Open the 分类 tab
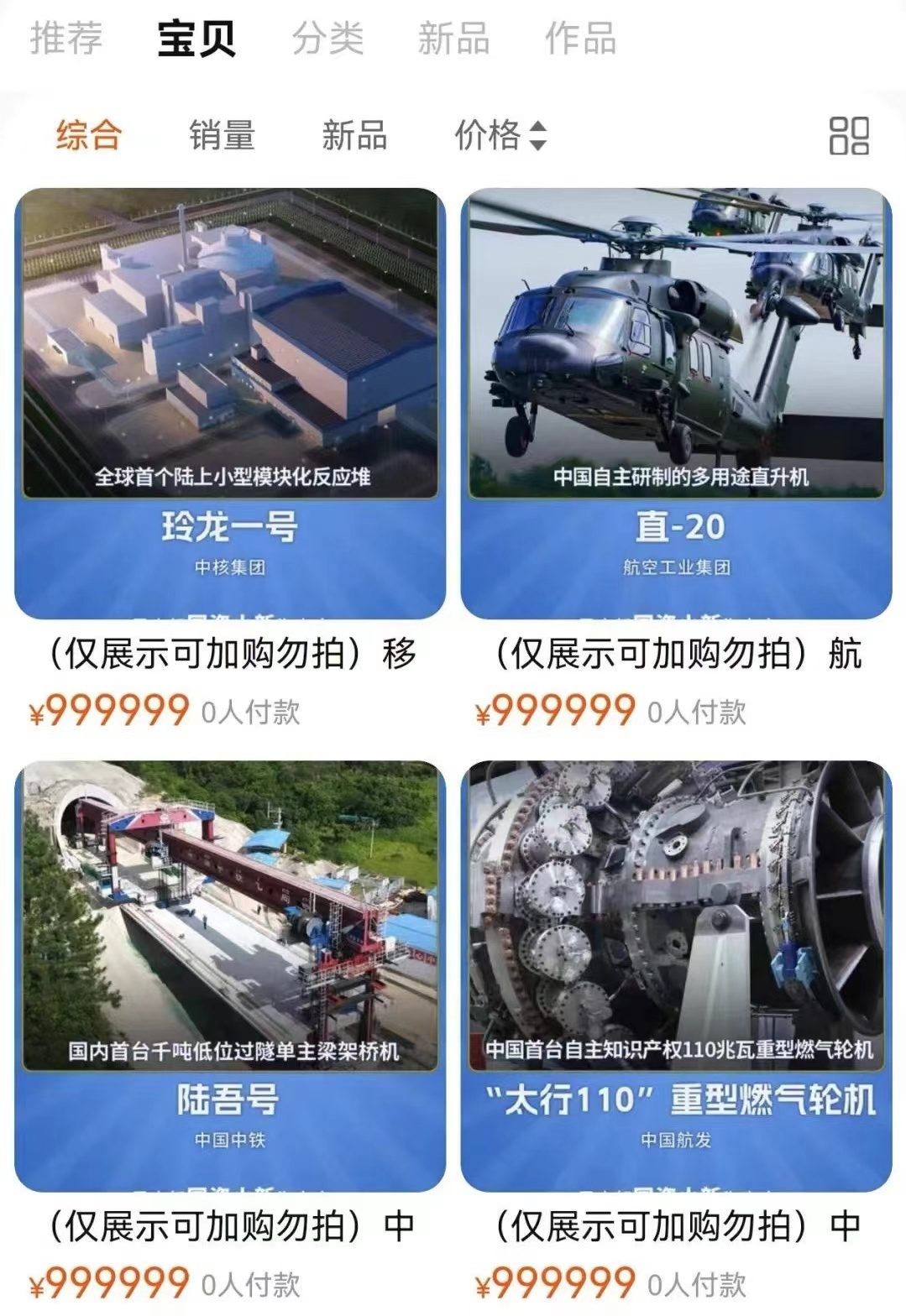Image resolution: width=906 pixels, height=1316 pixels. [x=327, y=39]
